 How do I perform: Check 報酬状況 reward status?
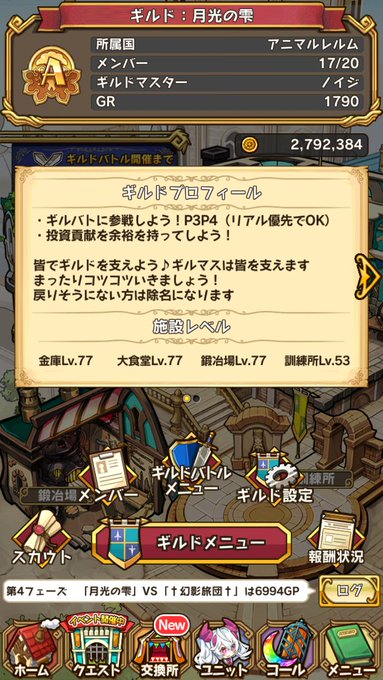[336, 538]
